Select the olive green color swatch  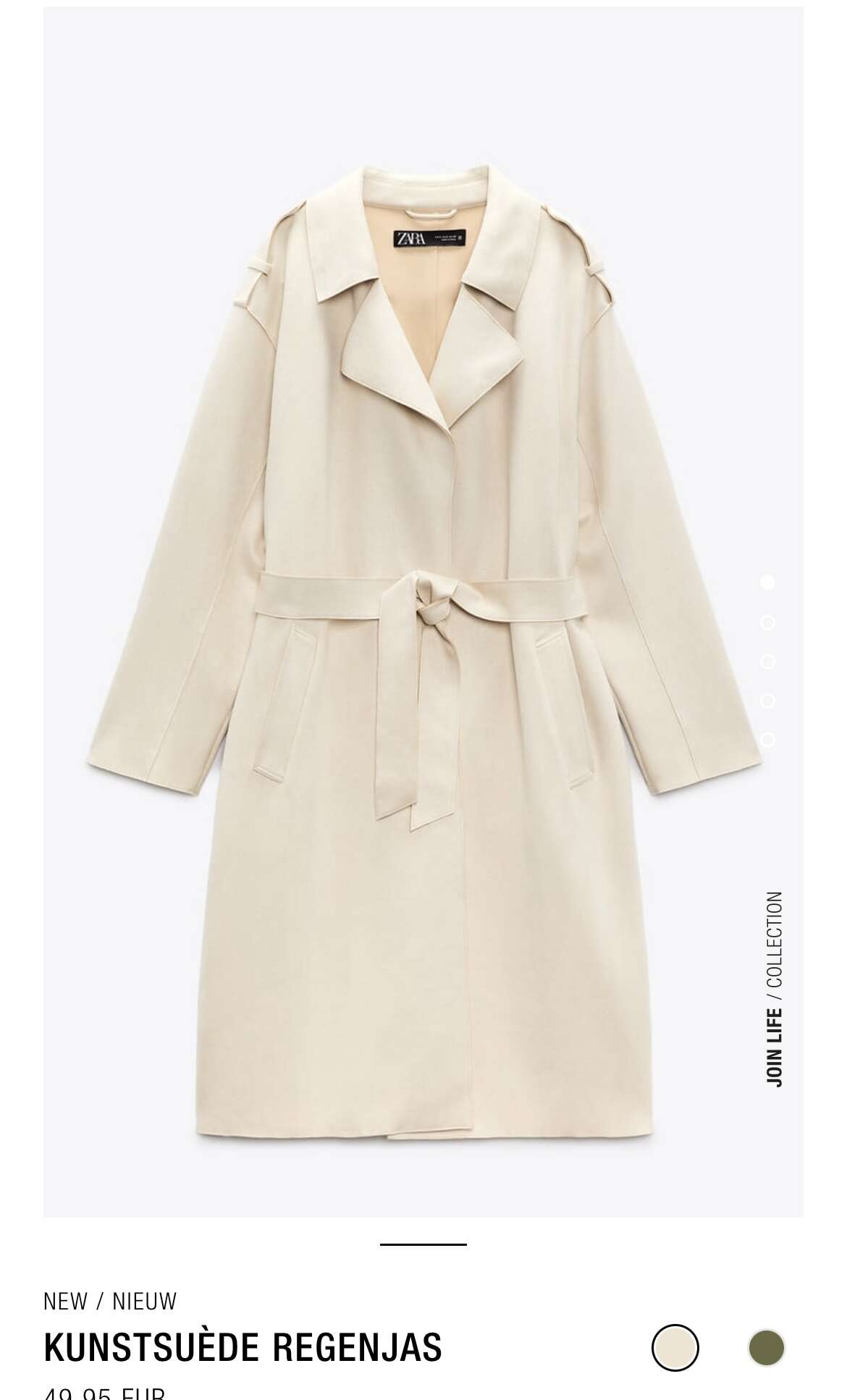click(766, 1347)
